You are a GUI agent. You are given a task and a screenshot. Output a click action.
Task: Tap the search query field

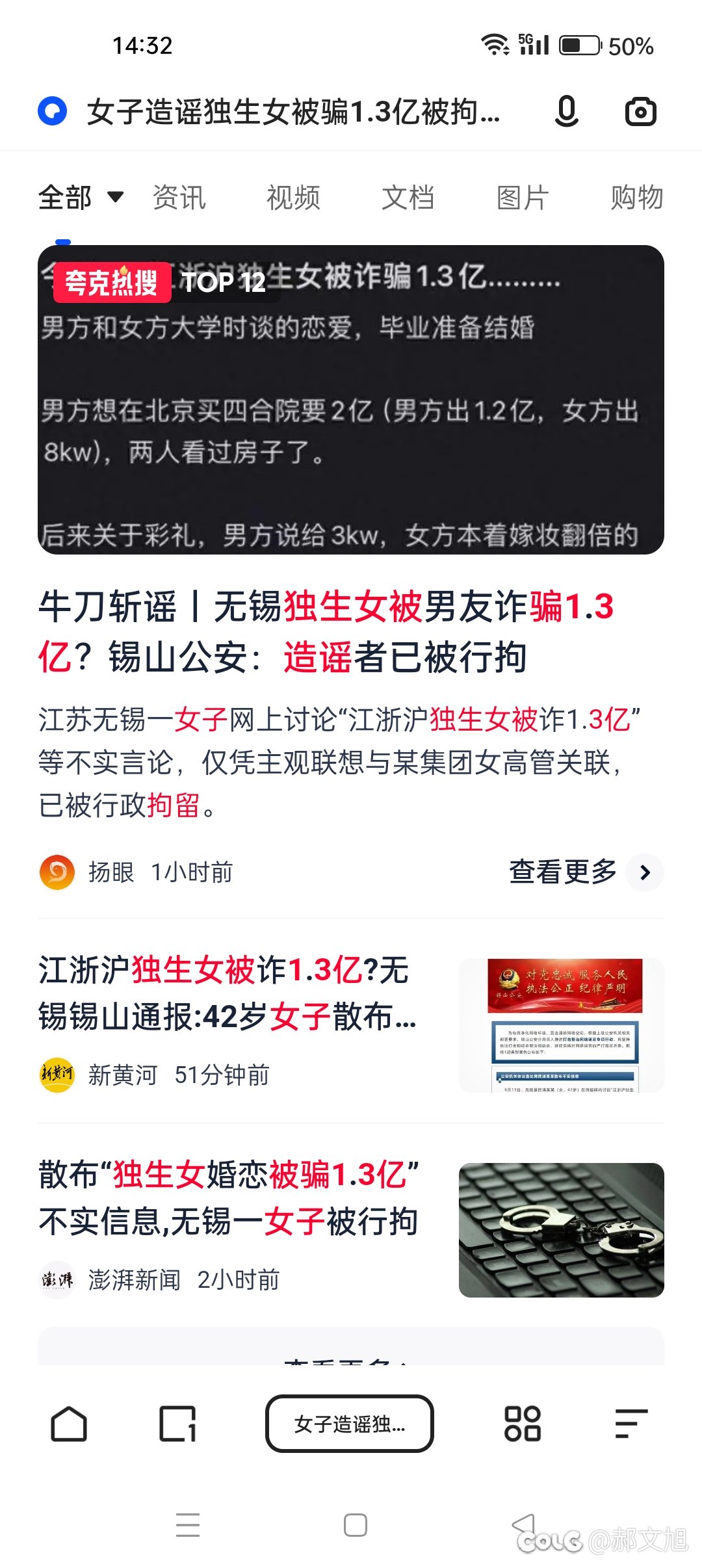(x=292, y=112)
